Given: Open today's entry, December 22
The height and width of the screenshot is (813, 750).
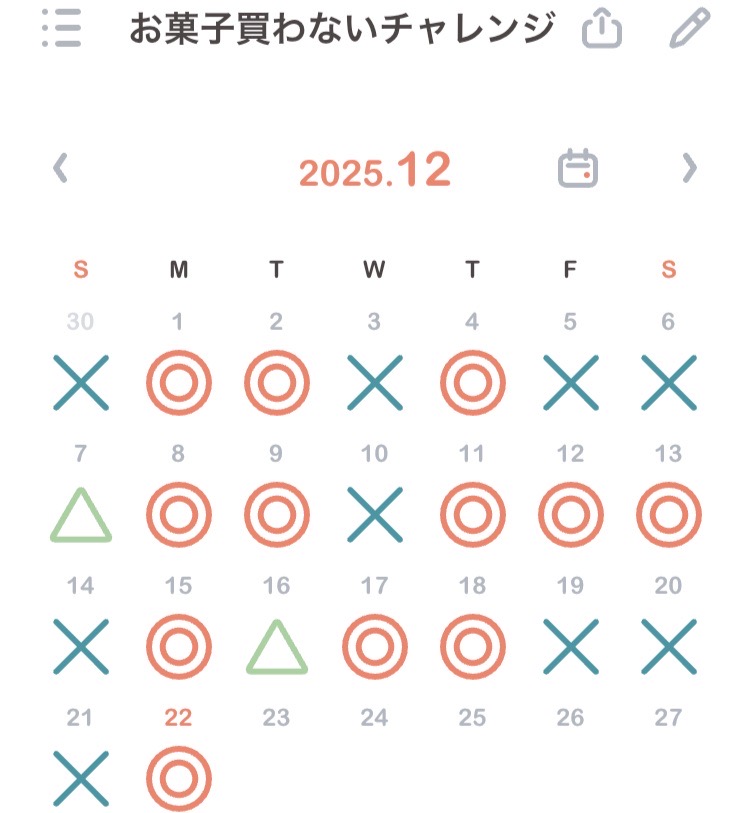Looking at the screenshot, I should click(178, 777).
